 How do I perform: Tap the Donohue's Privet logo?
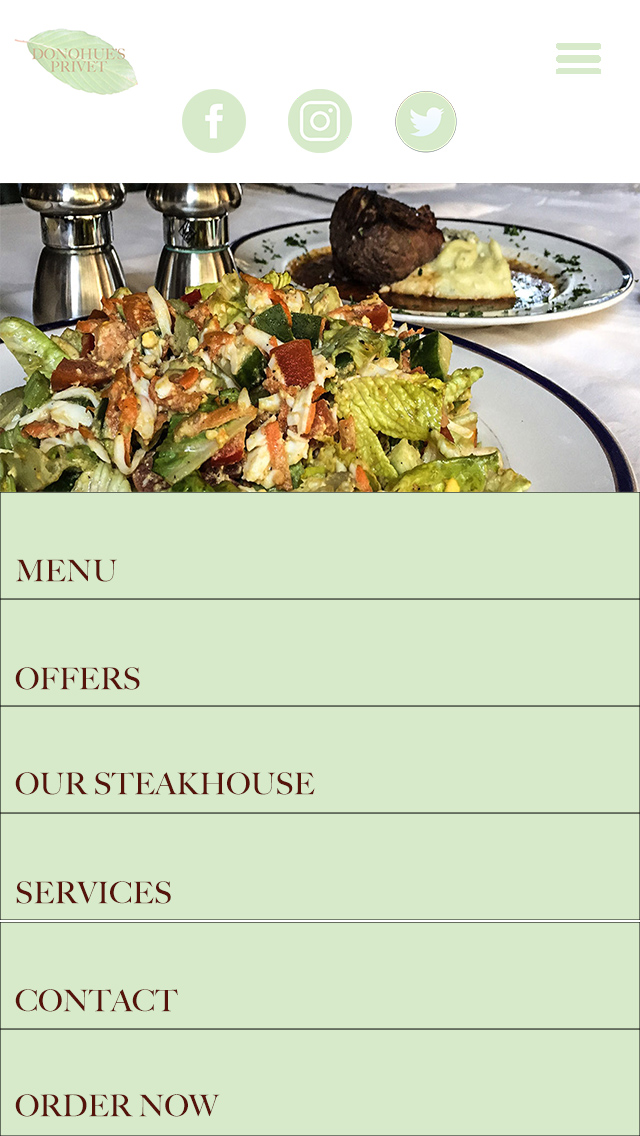coord(77,60)
